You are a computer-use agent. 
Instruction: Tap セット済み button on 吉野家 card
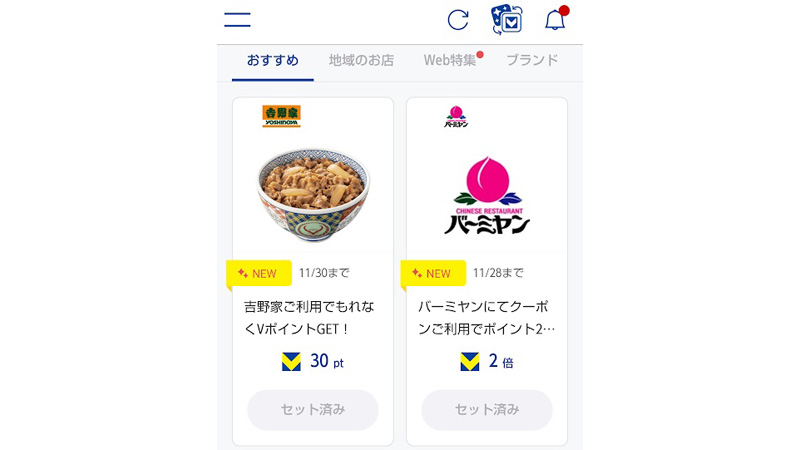click(x=312, y=410)
